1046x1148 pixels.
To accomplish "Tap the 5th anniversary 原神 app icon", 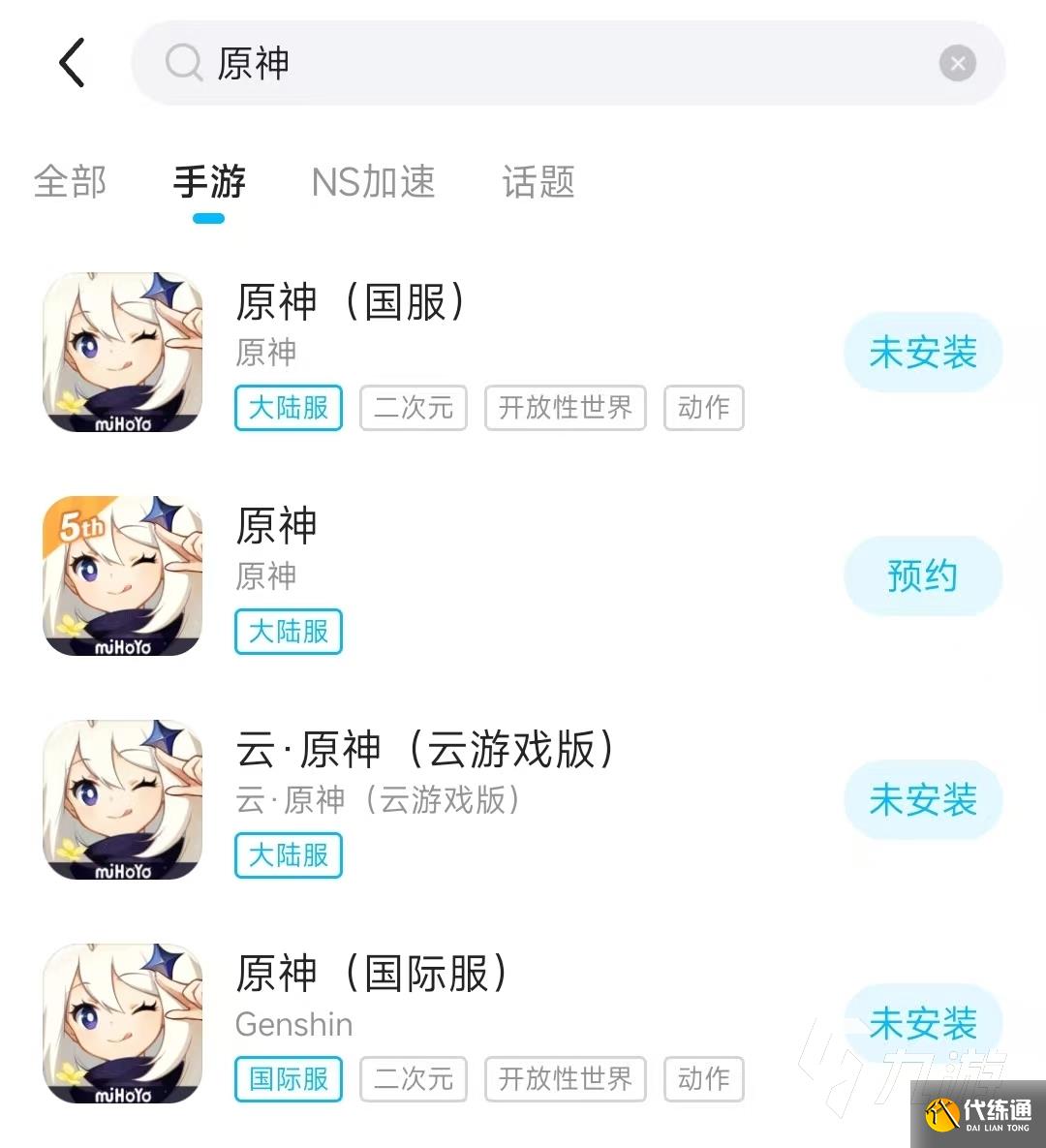I will pos(122,575).
